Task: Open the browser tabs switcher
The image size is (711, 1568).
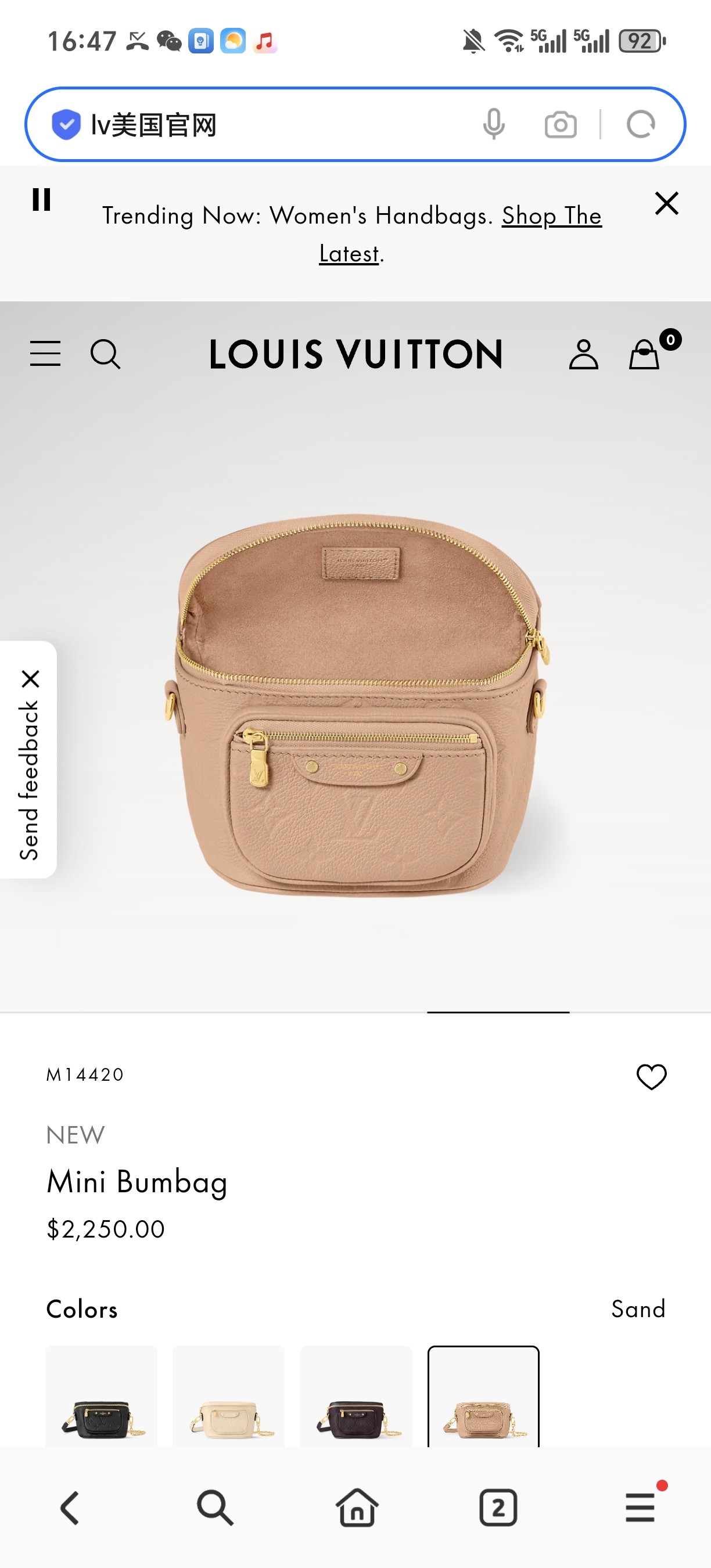Action: click(x=498, y=1508)
